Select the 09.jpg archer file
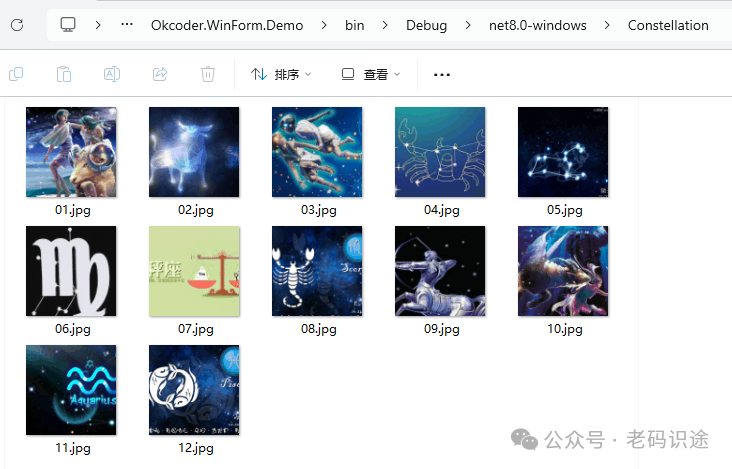732x469 pixels. pos(440,280)
